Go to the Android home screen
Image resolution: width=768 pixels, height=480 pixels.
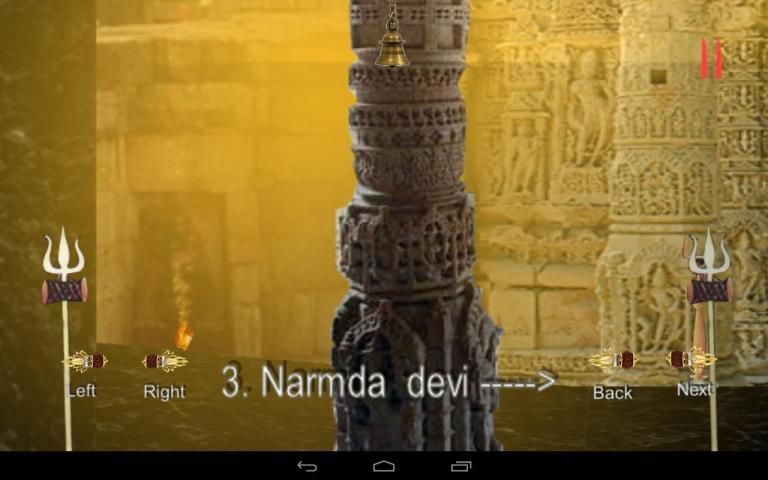coord(384,466)
